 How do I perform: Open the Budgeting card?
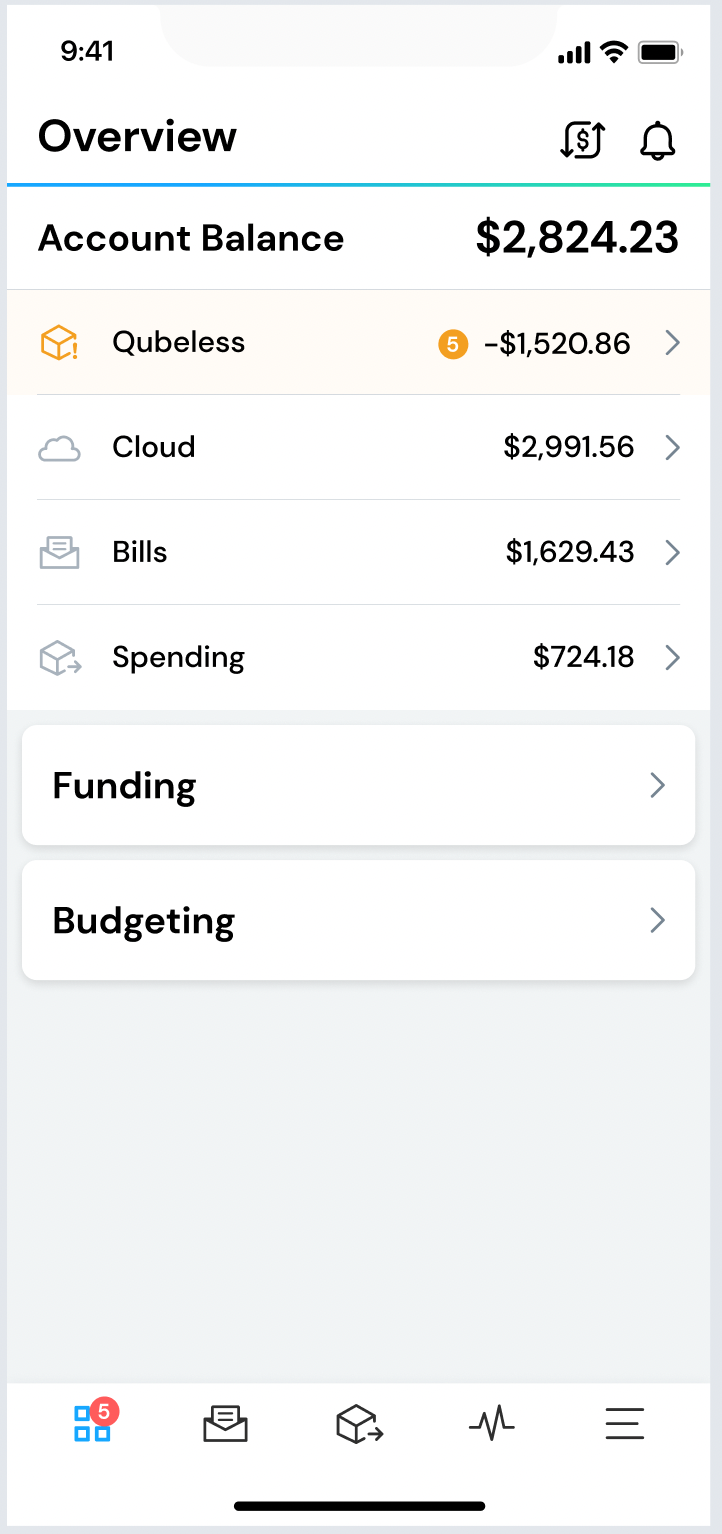(359, 920)
